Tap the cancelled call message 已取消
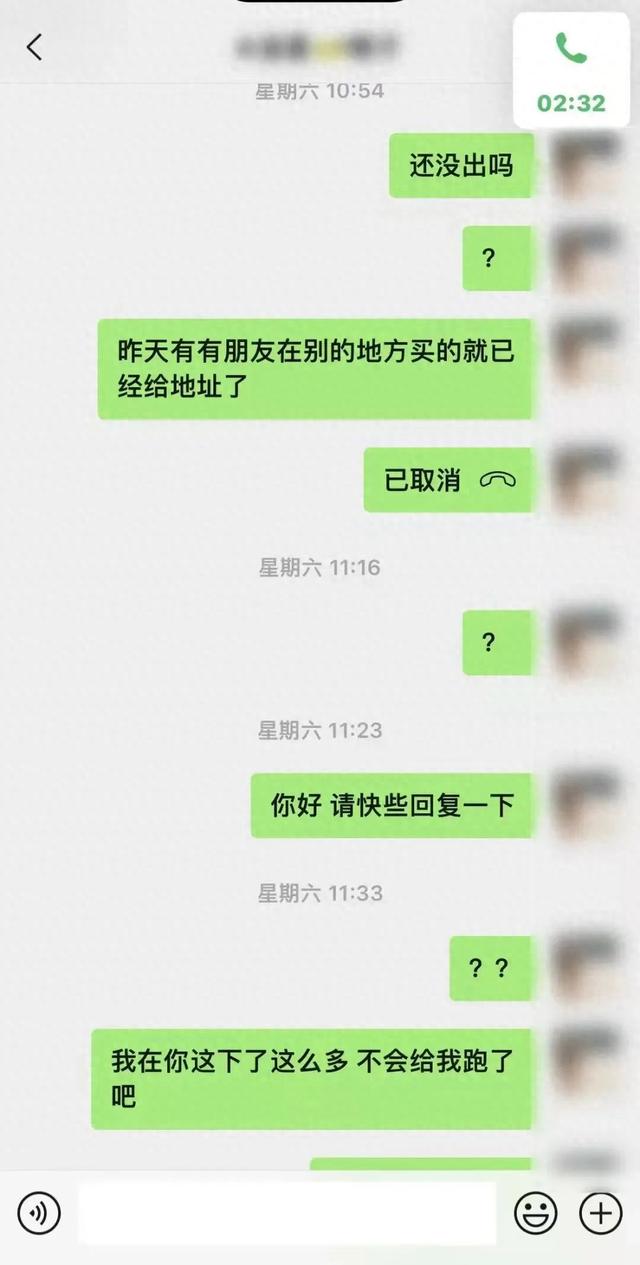This screenshot has height=1265, width=640. pyautogui.click(x=448, y=480)
